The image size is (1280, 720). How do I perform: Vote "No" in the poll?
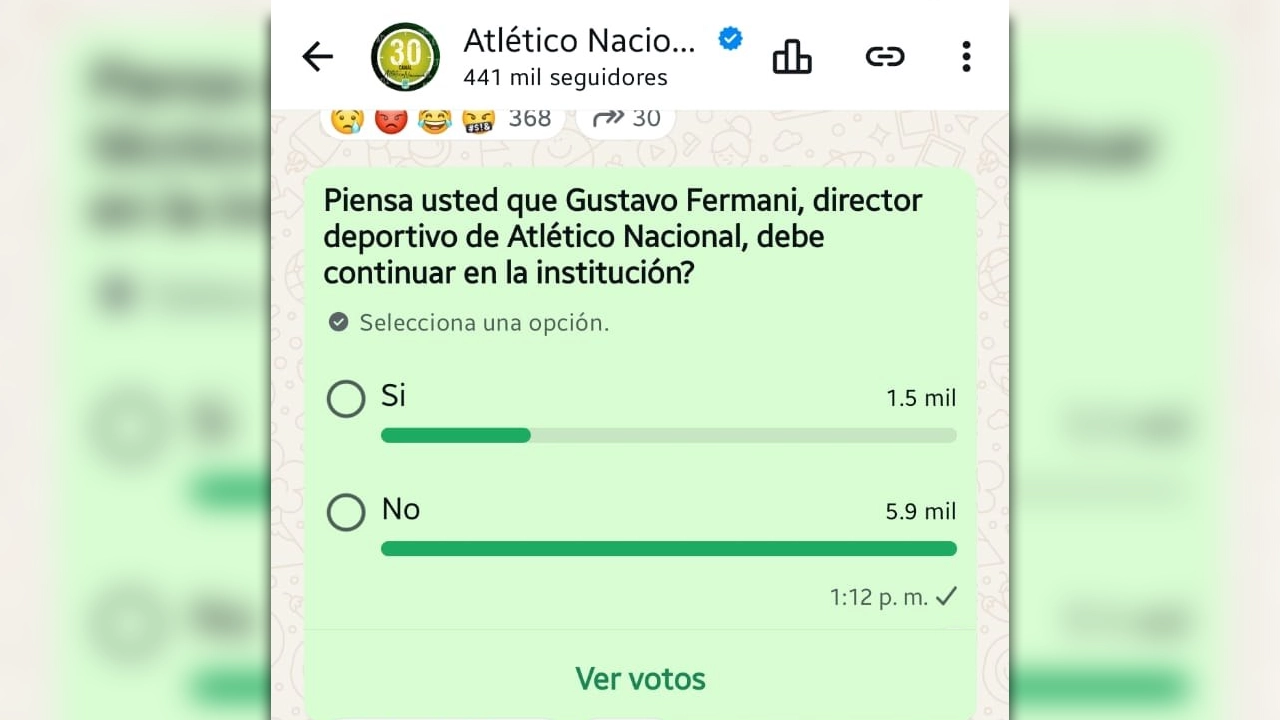coord(346,512)
